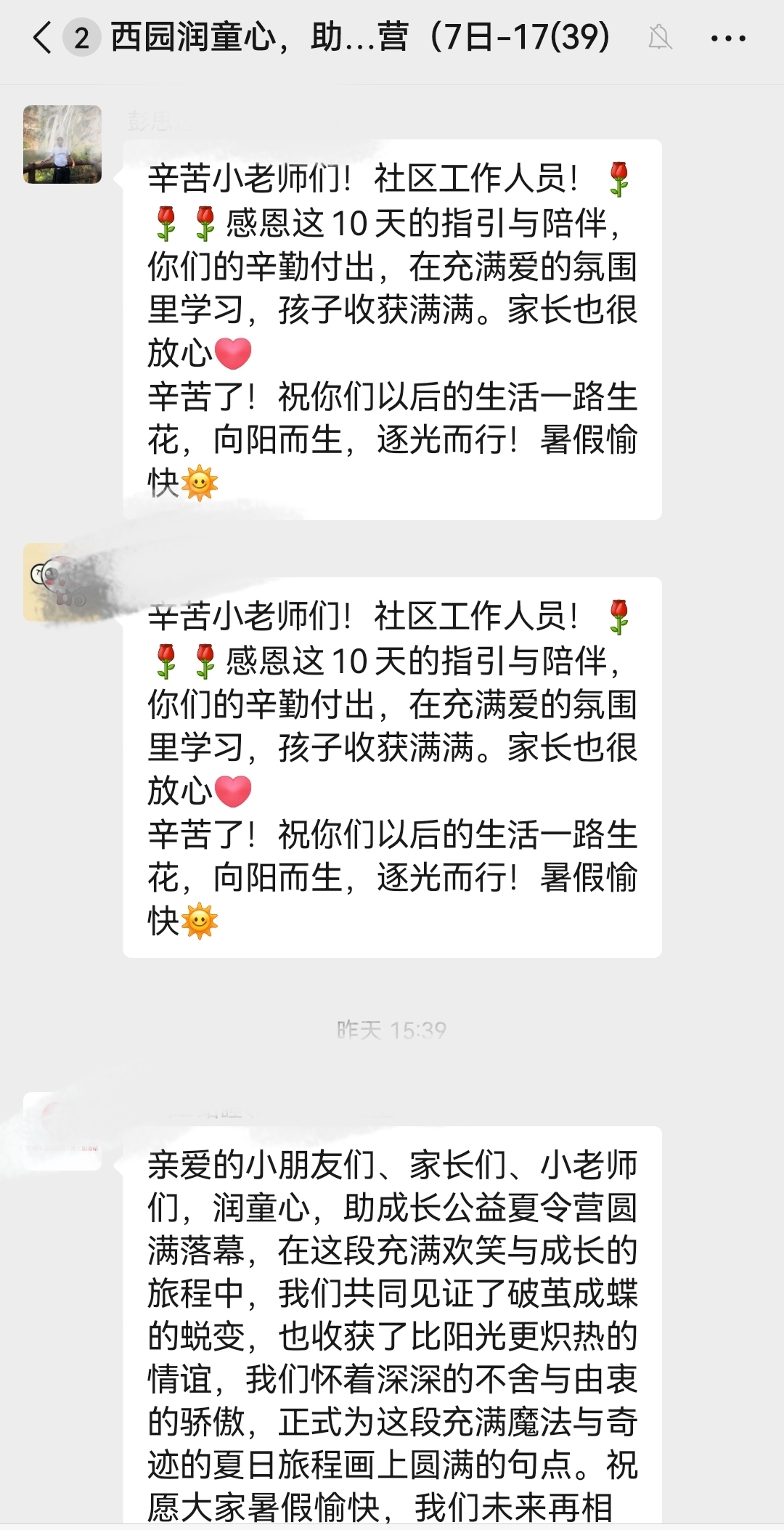The width and height of the screenshot is (784, 1530).
Task: Open the group chat's three-dot menu
Action: [728, 38]
